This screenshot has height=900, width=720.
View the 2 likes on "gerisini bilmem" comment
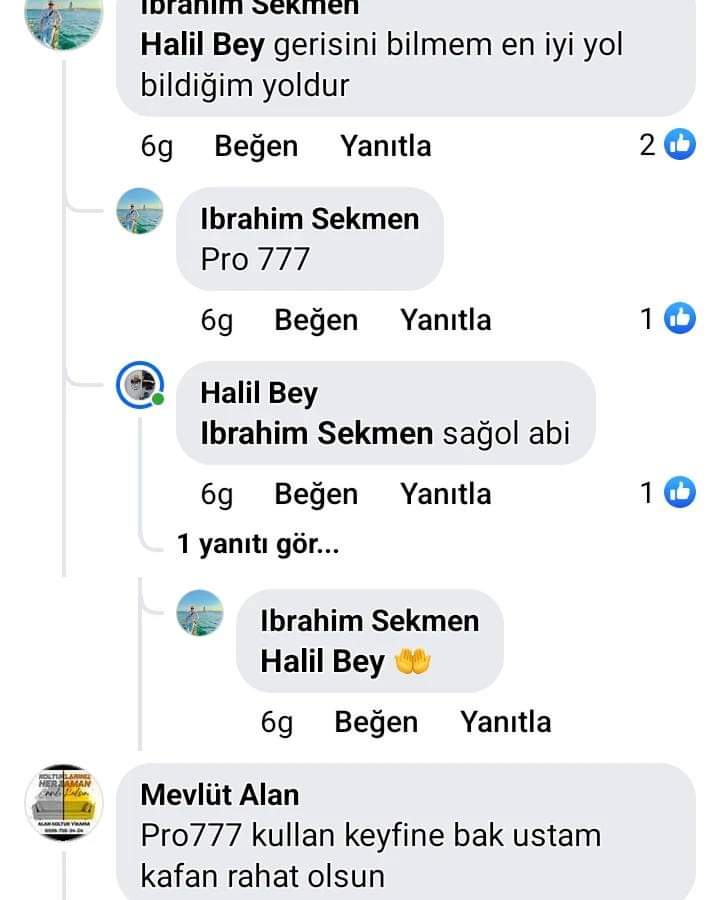(667, 144)
